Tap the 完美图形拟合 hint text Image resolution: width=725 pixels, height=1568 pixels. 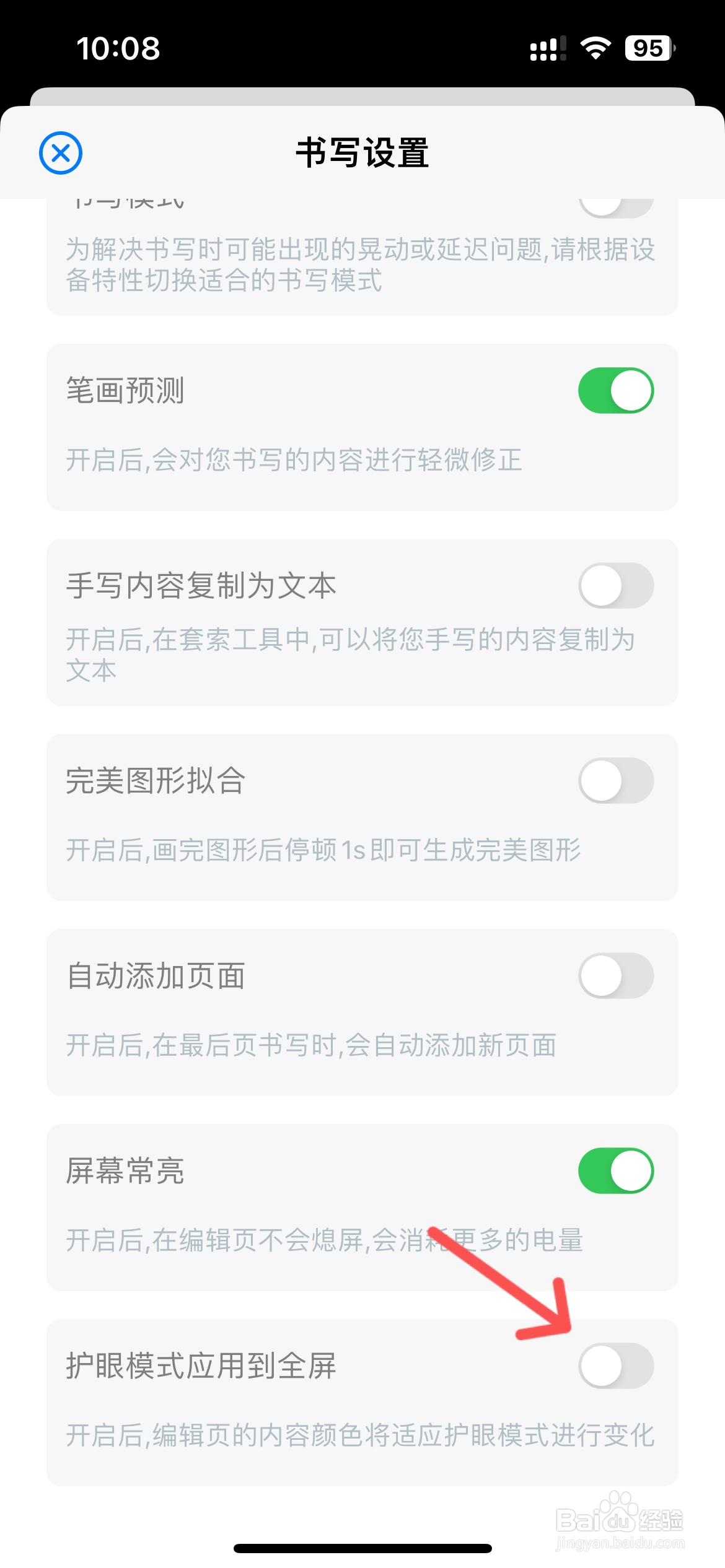[x=322, y=850]
